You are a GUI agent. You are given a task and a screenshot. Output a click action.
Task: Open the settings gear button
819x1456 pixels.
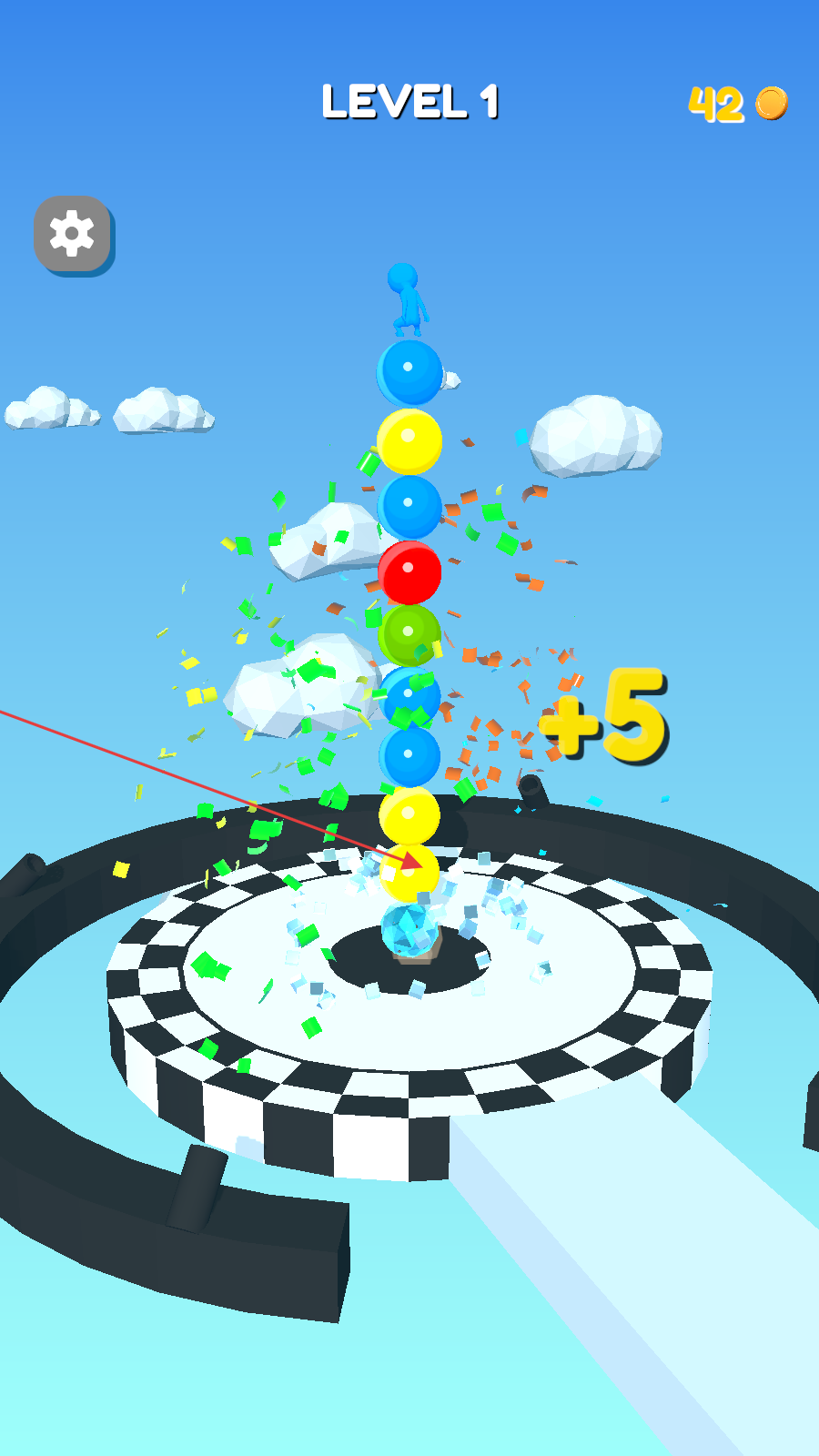pos(73,235)
